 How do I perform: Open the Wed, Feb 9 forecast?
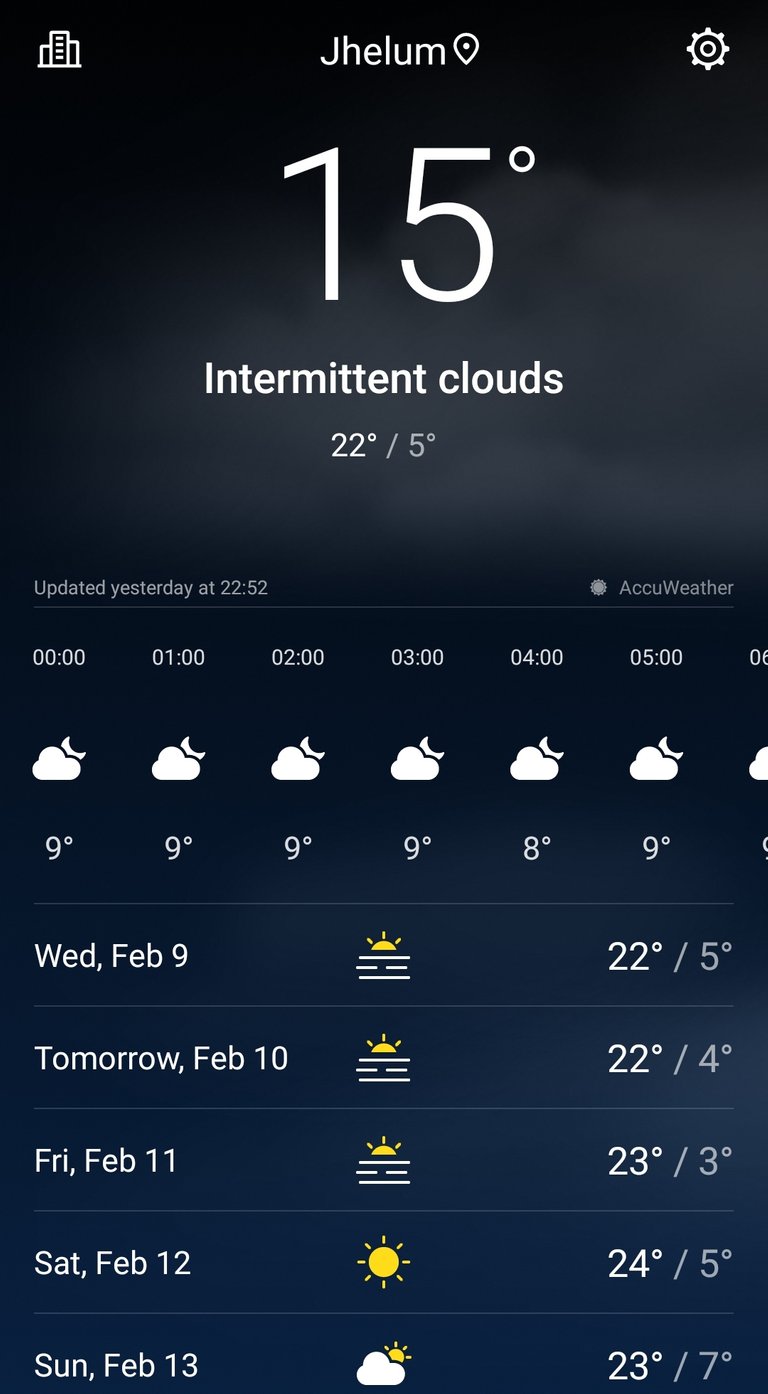point(384,956)
